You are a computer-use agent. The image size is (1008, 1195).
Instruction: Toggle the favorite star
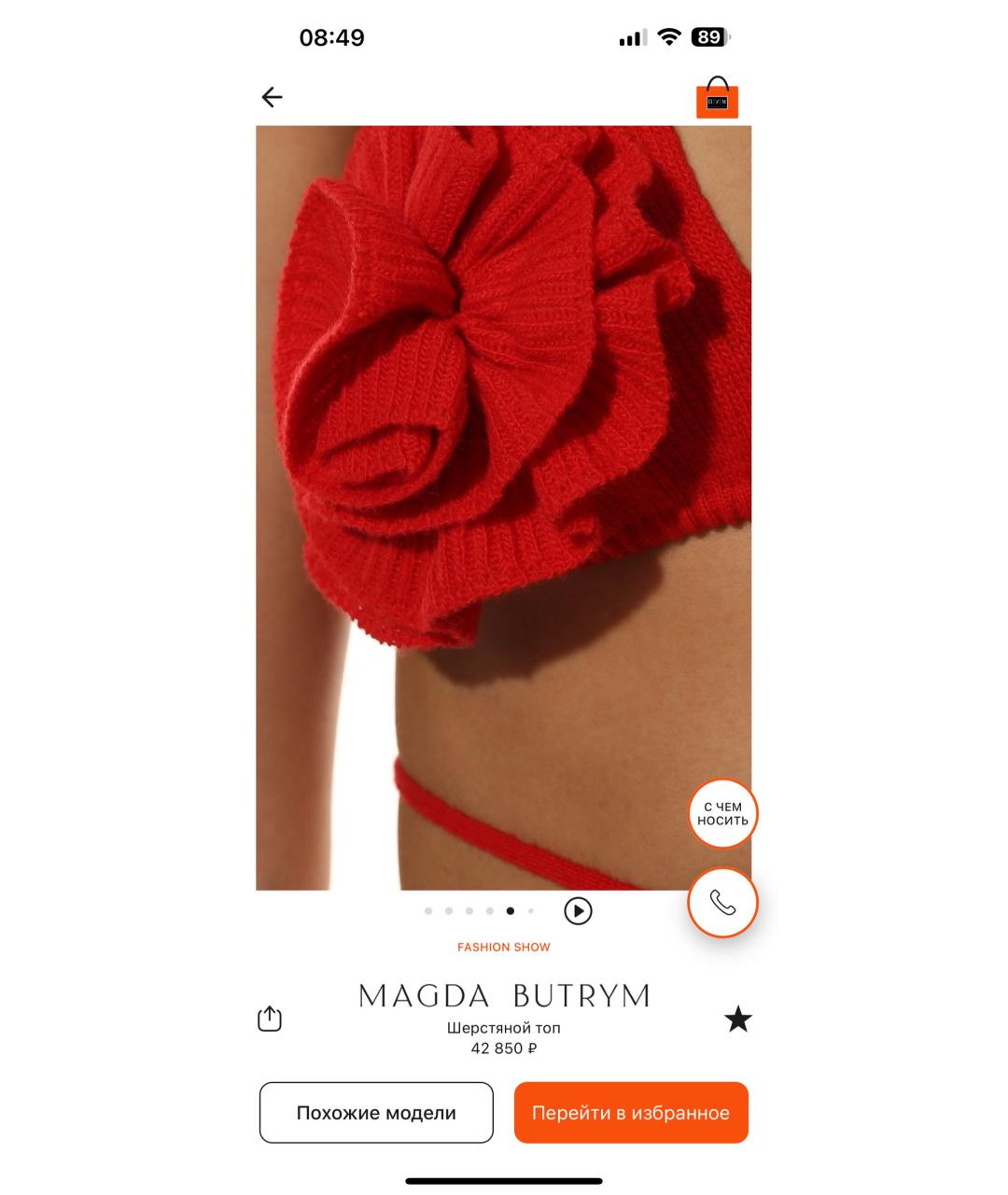737,1019
